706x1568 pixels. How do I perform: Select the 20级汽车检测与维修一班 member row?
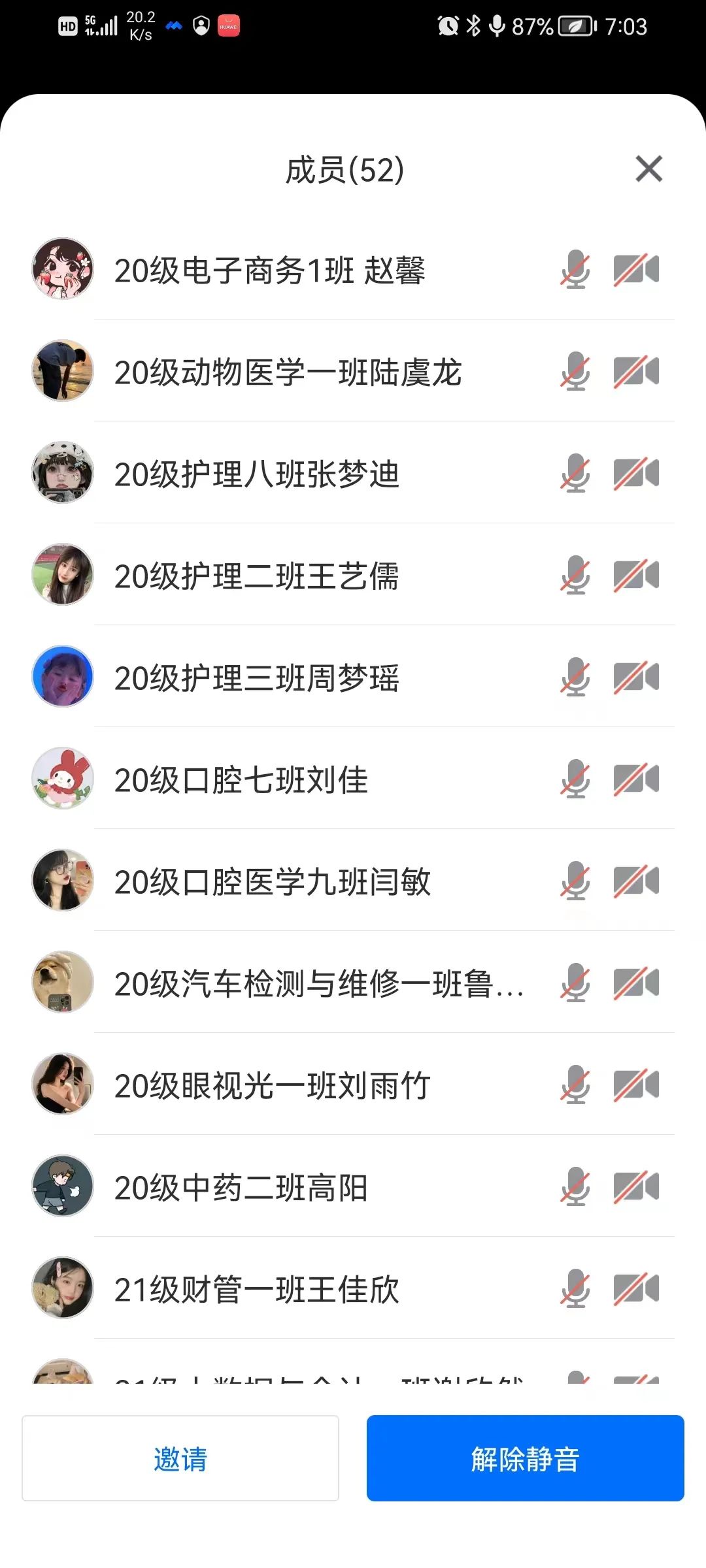pyautogui.click(x=318, y=983)
